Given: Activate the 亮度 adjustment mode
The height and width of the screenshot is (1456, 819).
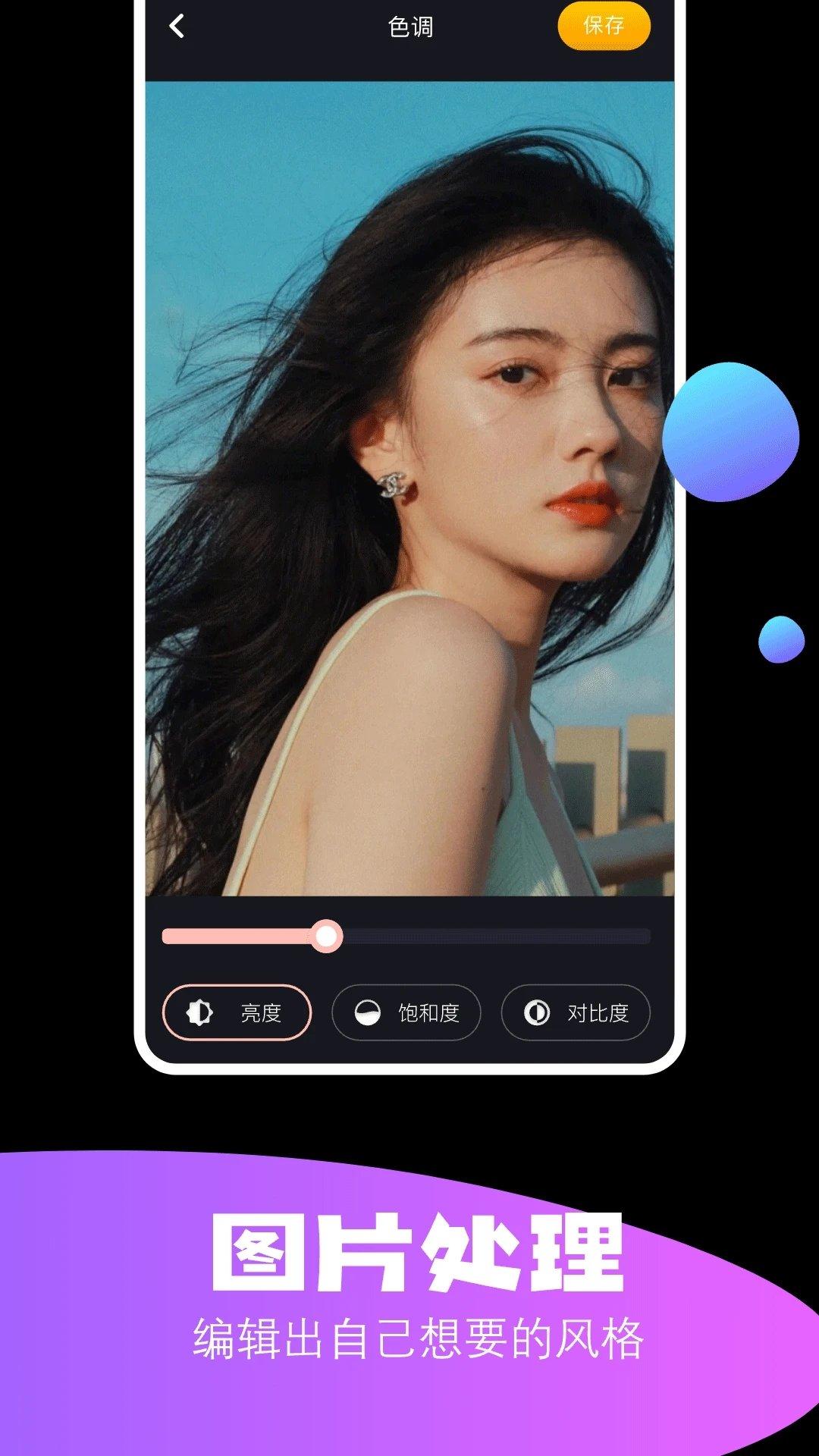Looking at the screenshot, I should click(236, 1013).
